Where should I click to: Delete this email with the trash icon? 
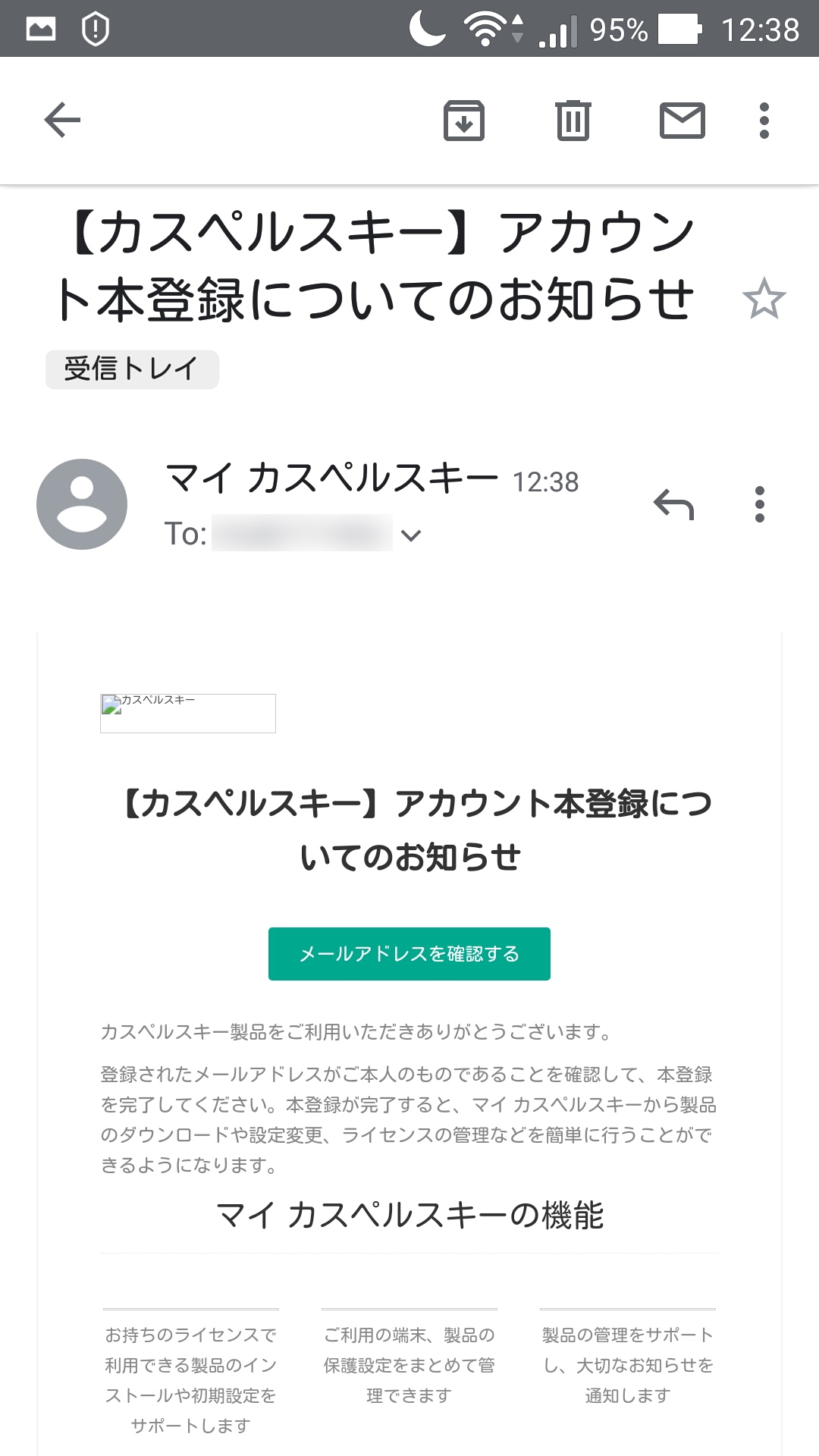(573, 121)
